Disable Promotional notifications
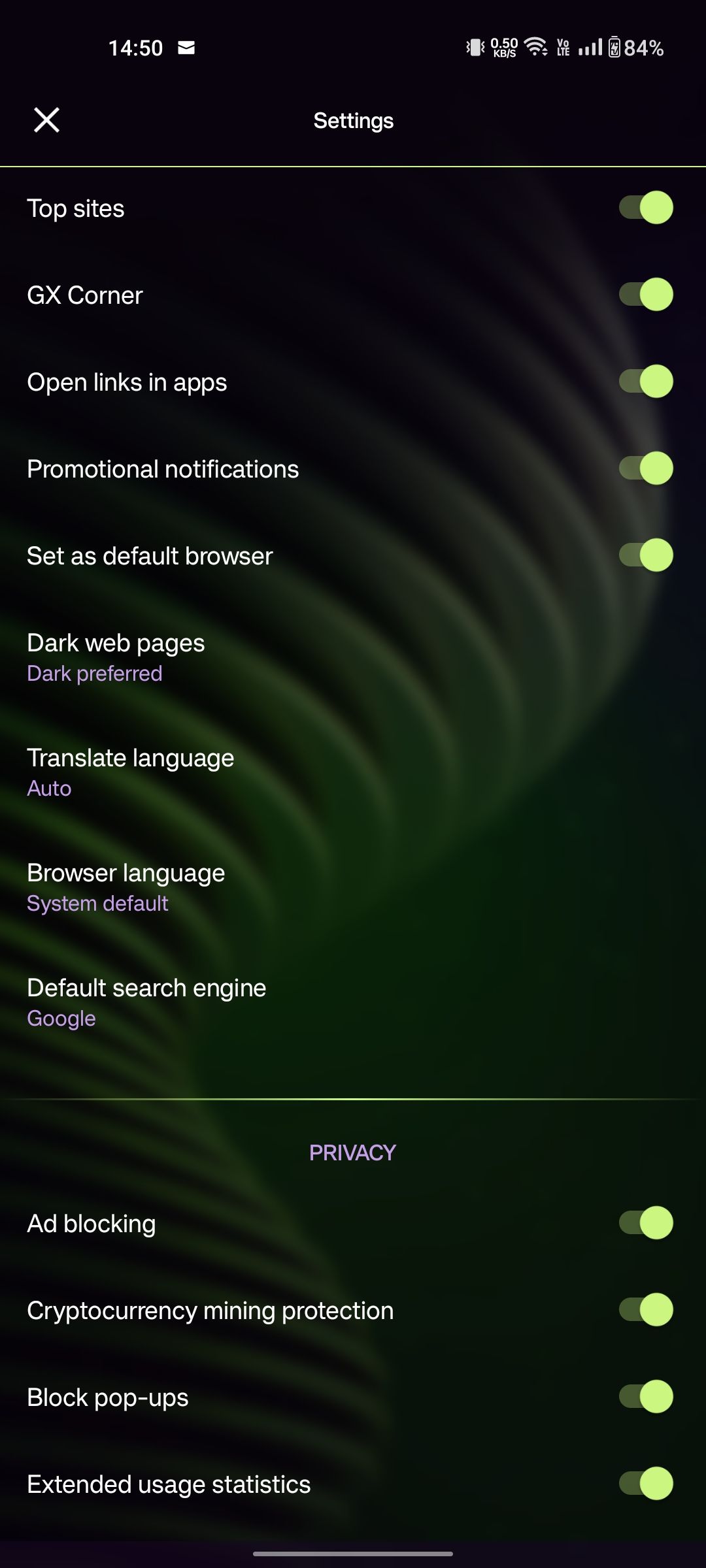706x1568 pixels. 647,468
